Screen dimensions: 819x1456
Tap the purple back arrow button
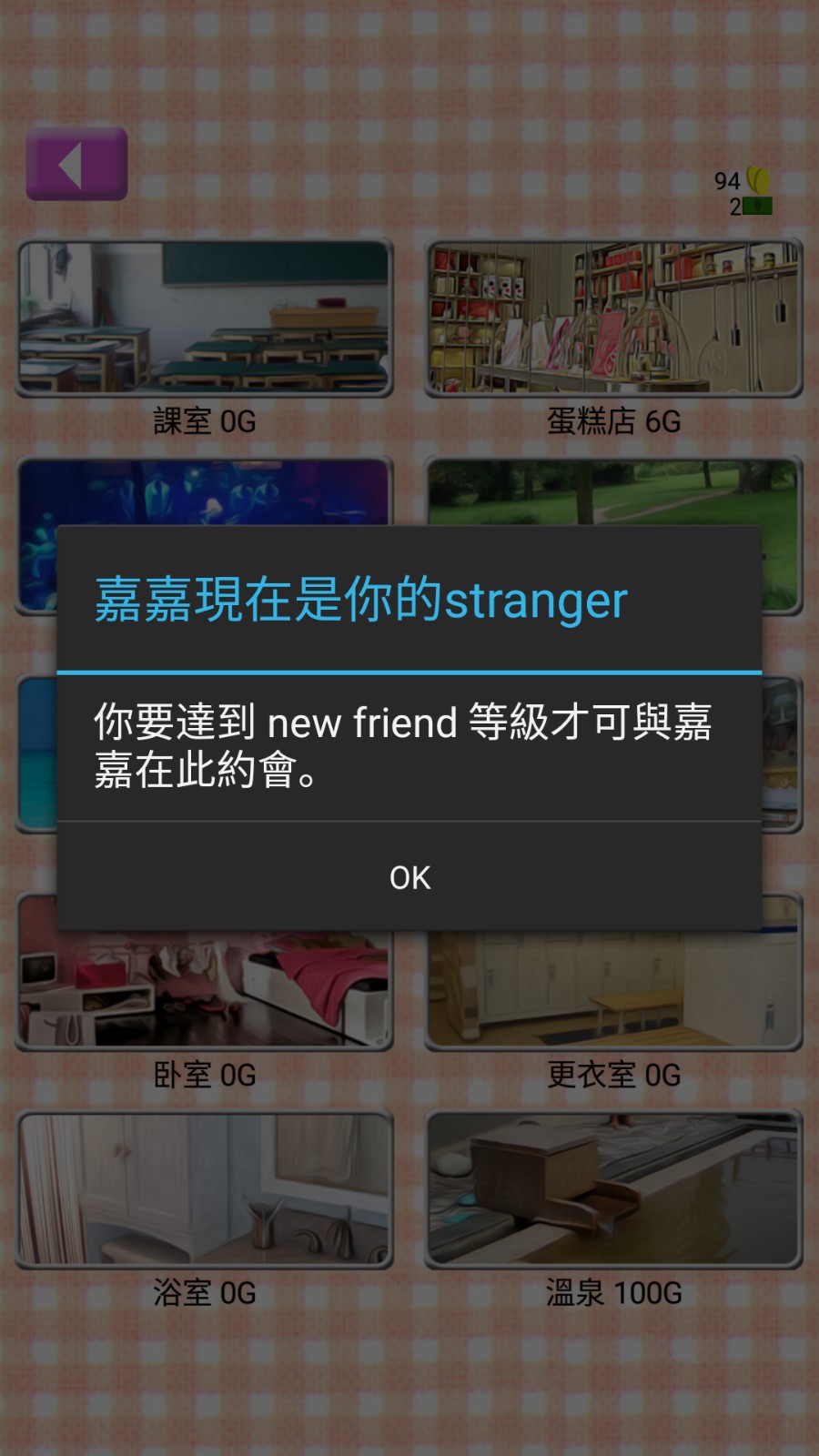point(76,165)
